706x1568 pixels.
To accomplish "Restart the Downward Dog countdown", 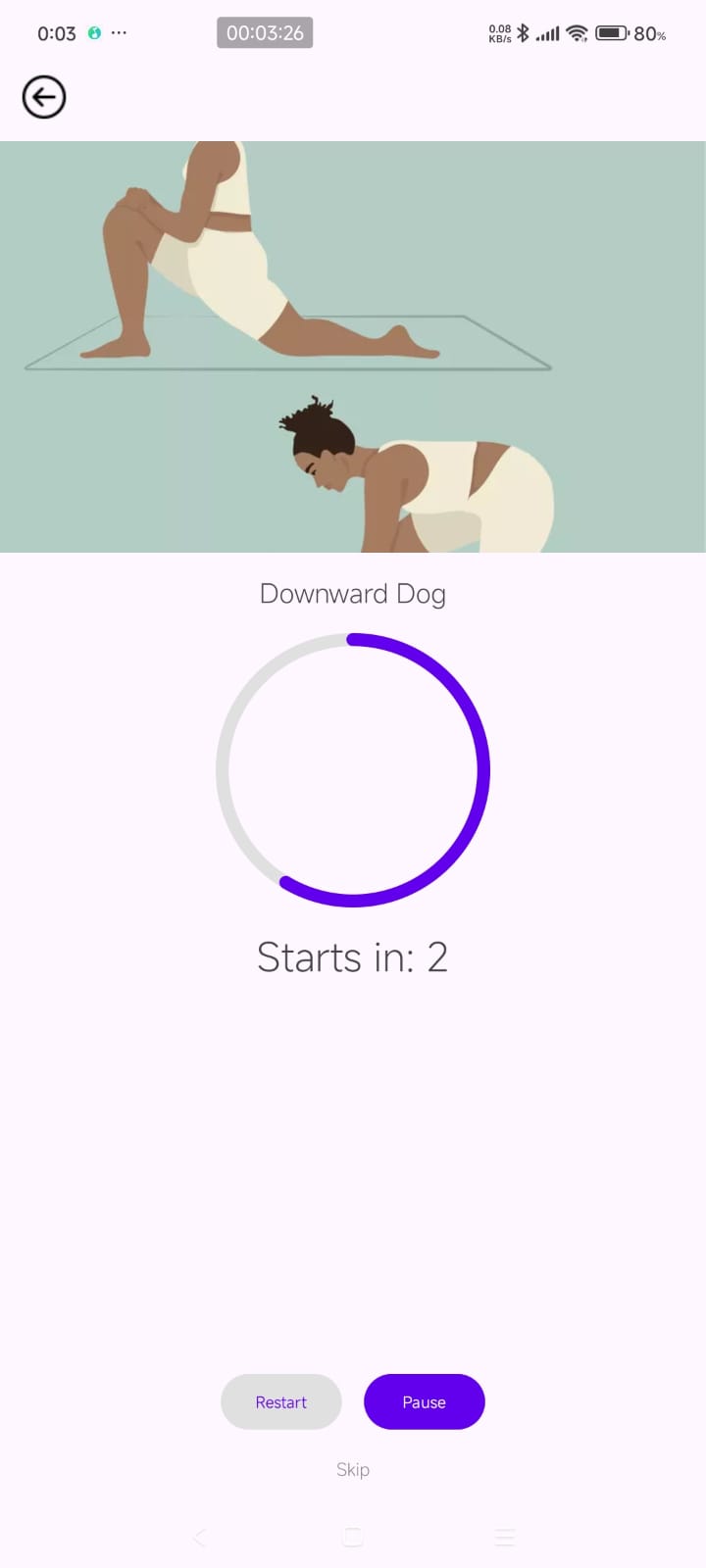I will (x=281, y=1401).
